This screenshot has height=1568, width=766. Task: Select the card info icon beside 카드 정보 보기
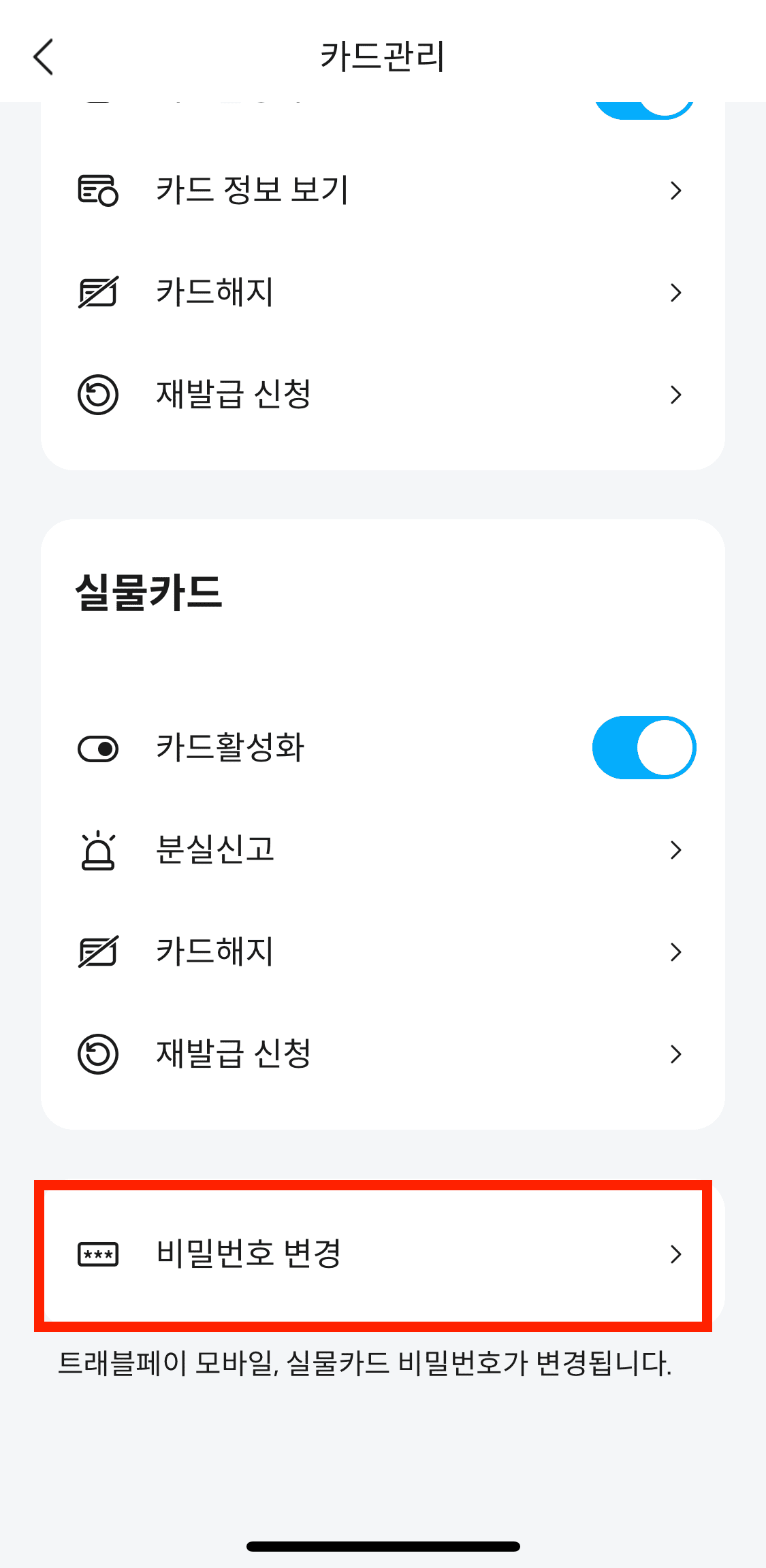(x=97, y=191)
